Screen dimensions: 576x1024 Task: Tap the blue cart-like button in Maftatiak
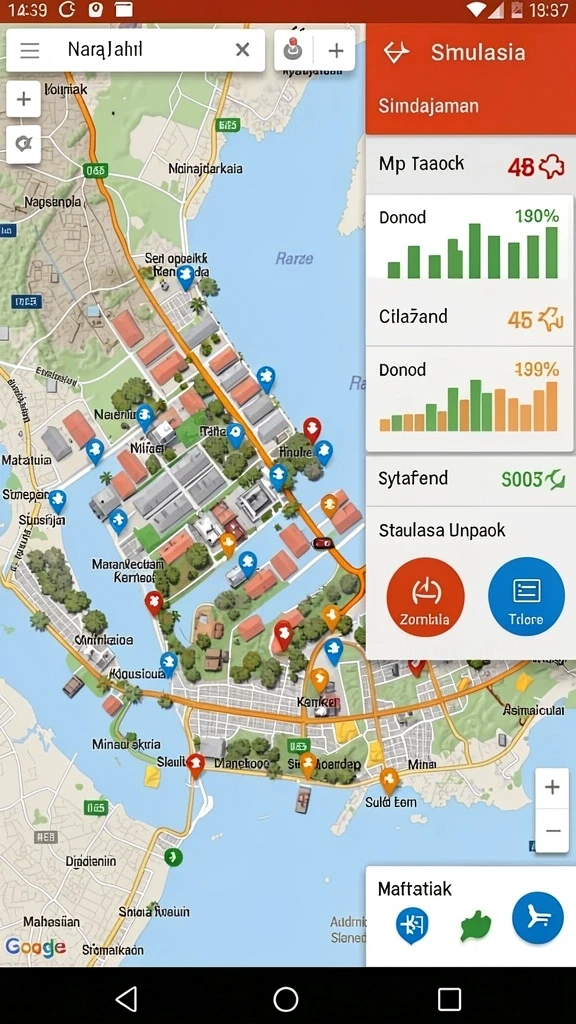click(537, 918)
